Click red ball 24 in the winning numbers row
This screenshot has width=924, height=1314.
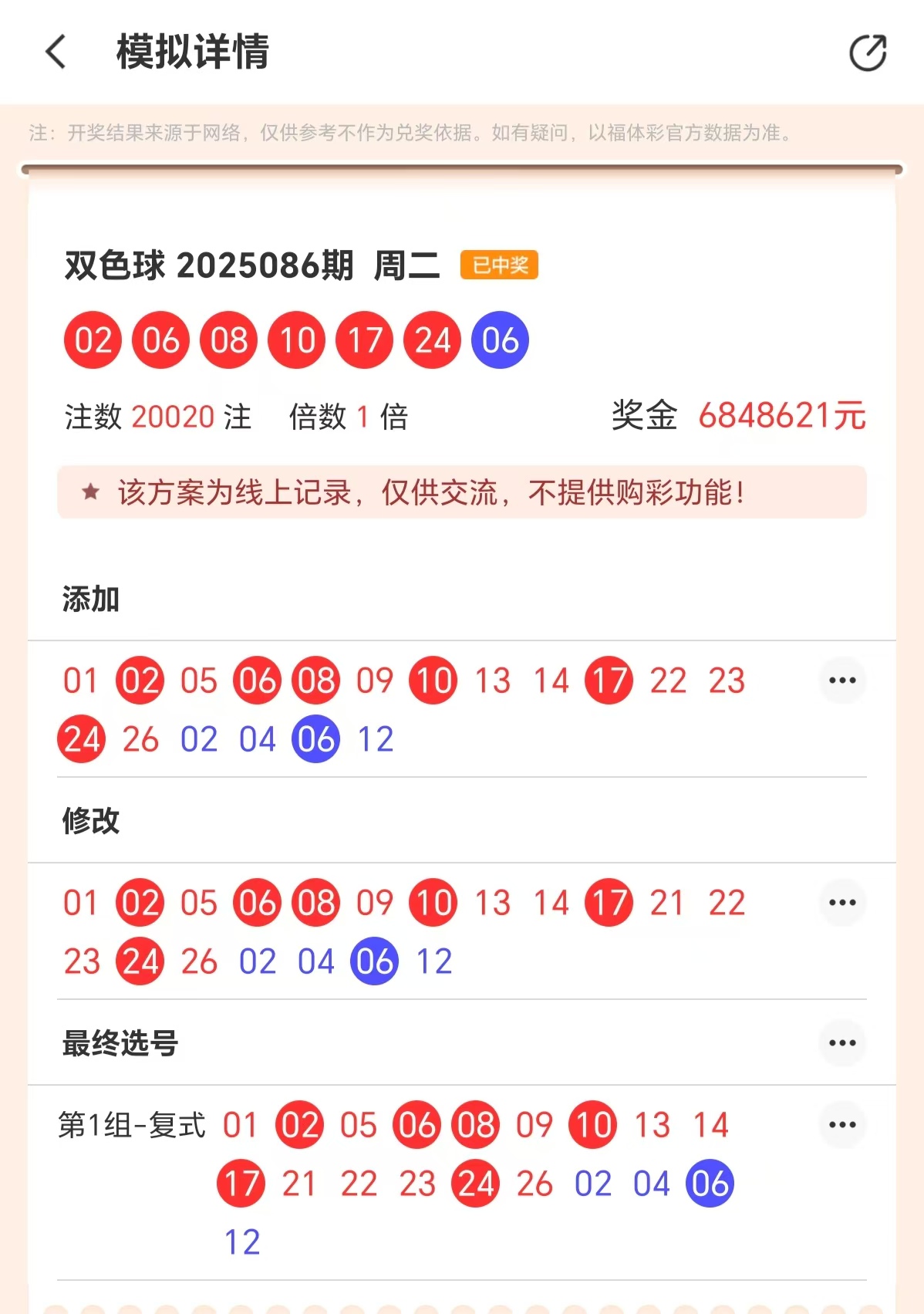(431, 339)
